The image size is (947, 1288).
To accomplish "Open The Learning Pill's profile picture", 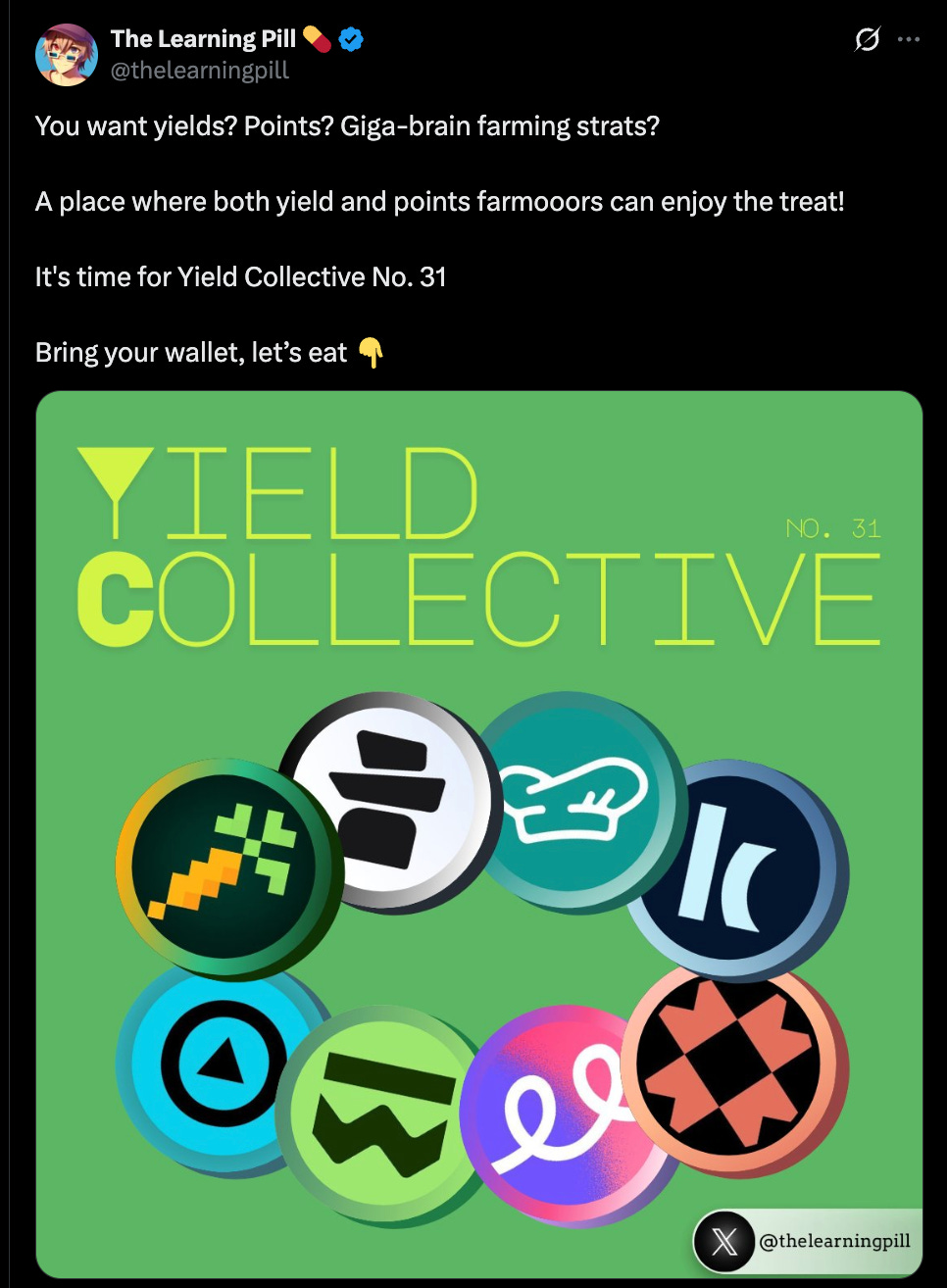I will [67, 55].
